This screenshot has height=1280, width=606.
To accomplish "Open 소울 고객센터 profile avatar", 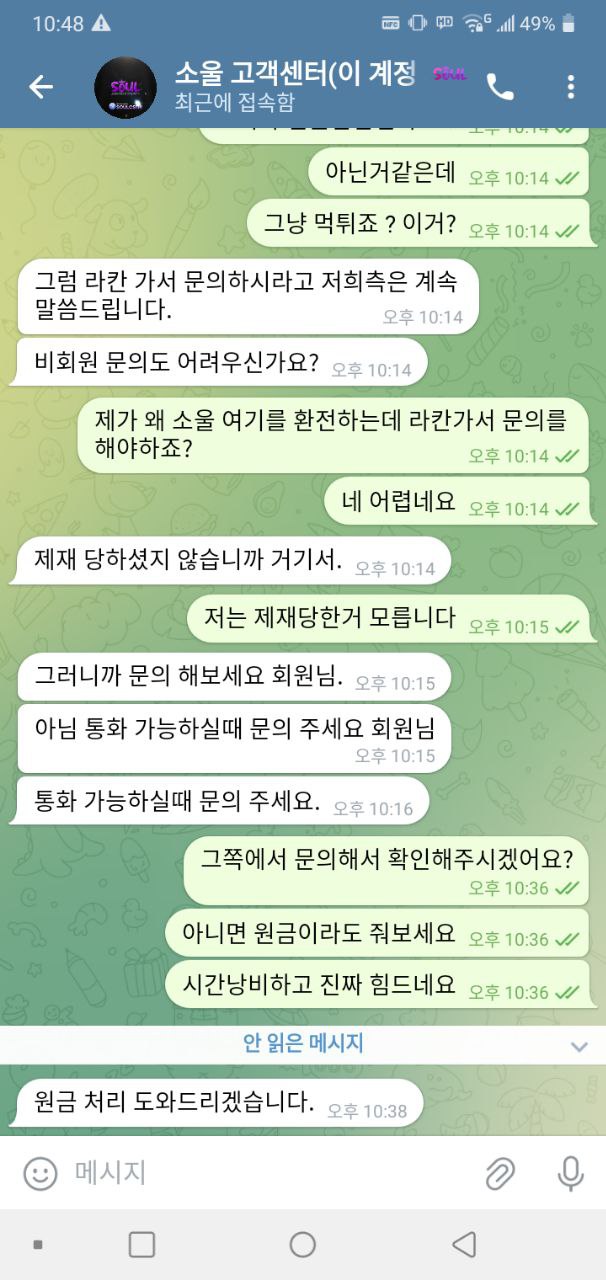I will 125,87.
